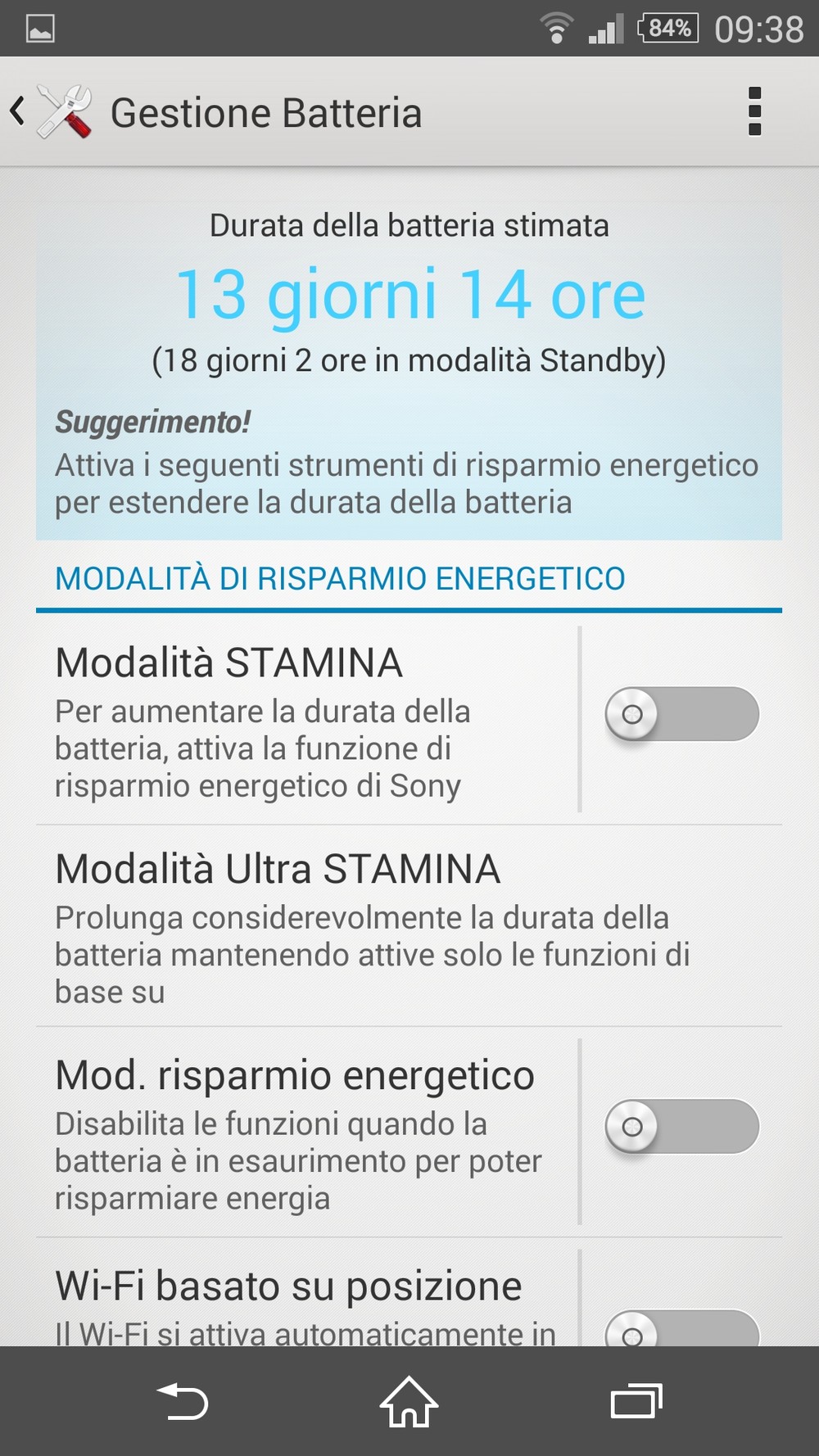
Task: Open Modalità Ultra STAMINA
Action: [409, 927]
